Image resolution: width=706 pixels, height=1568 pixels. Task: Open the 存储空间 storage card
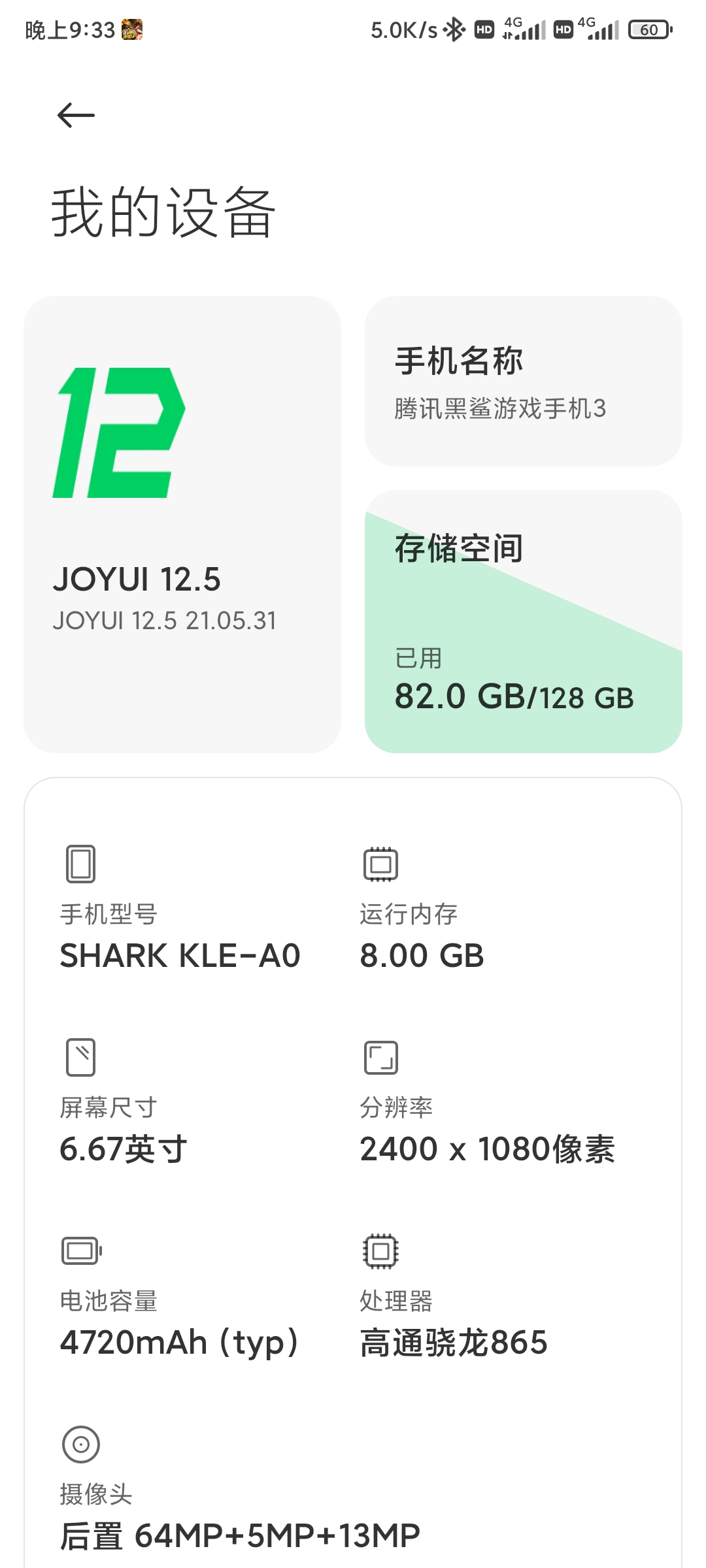click(523, 621)
